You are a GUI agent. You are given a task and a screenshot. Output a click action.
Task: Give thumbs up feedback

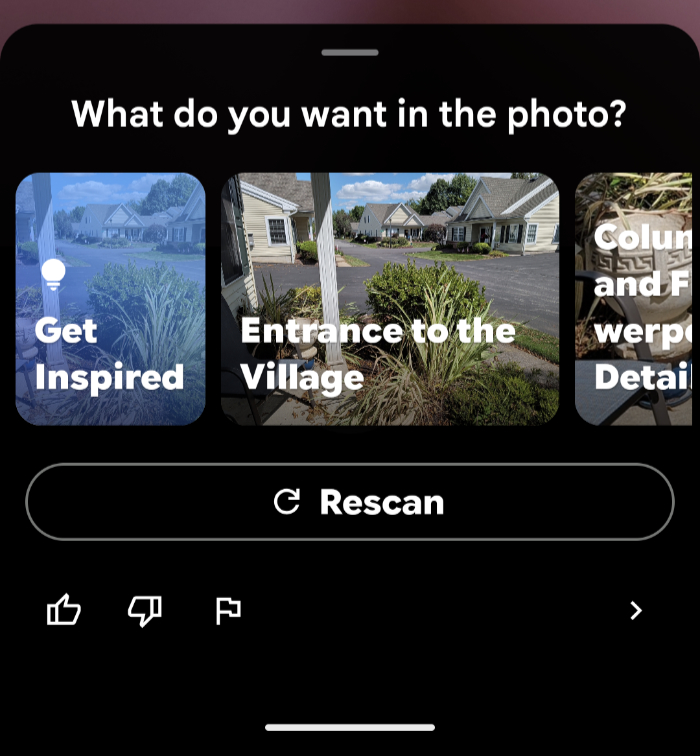click(64, 610)
